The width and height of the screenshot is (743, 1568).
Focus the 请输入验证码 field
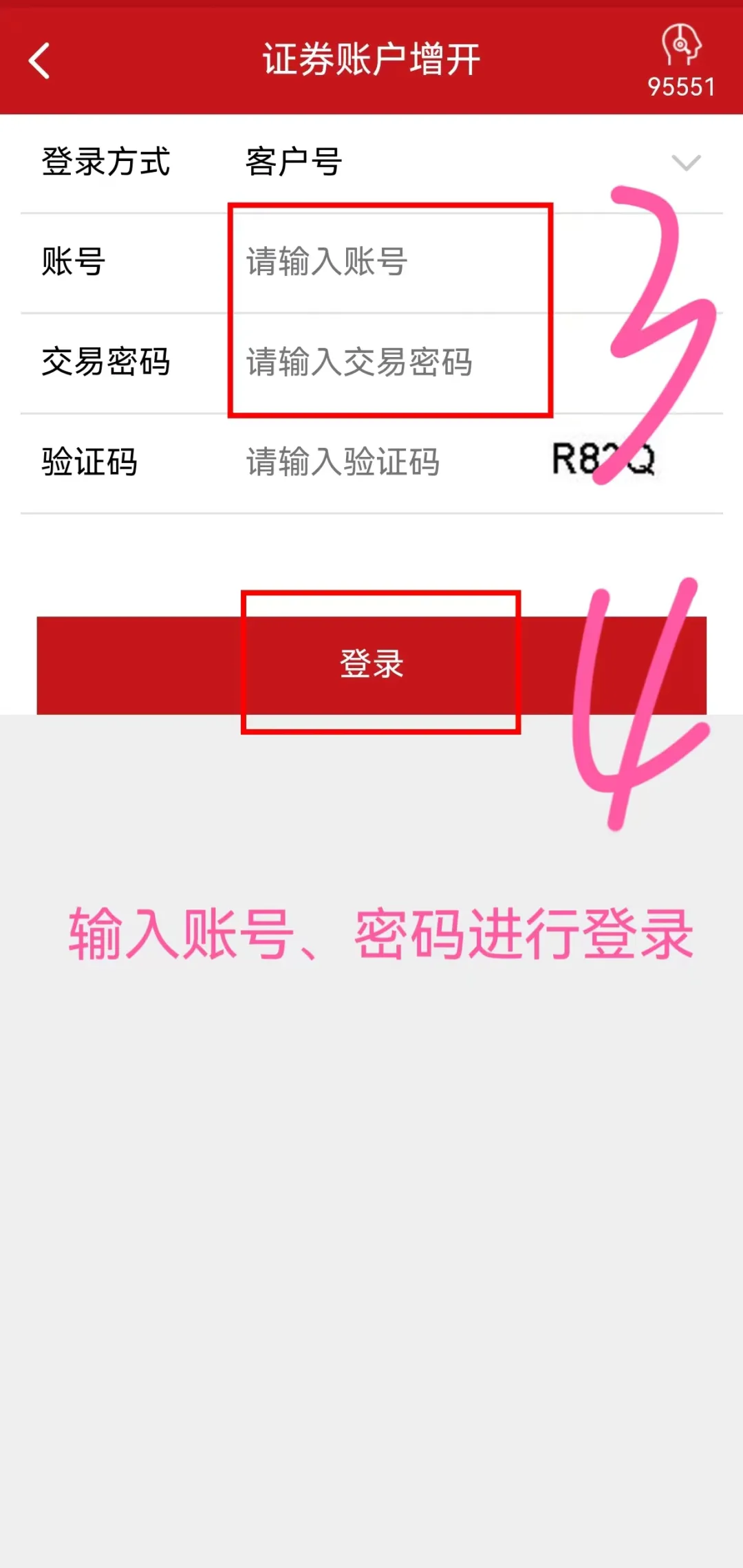pos(371,462)
